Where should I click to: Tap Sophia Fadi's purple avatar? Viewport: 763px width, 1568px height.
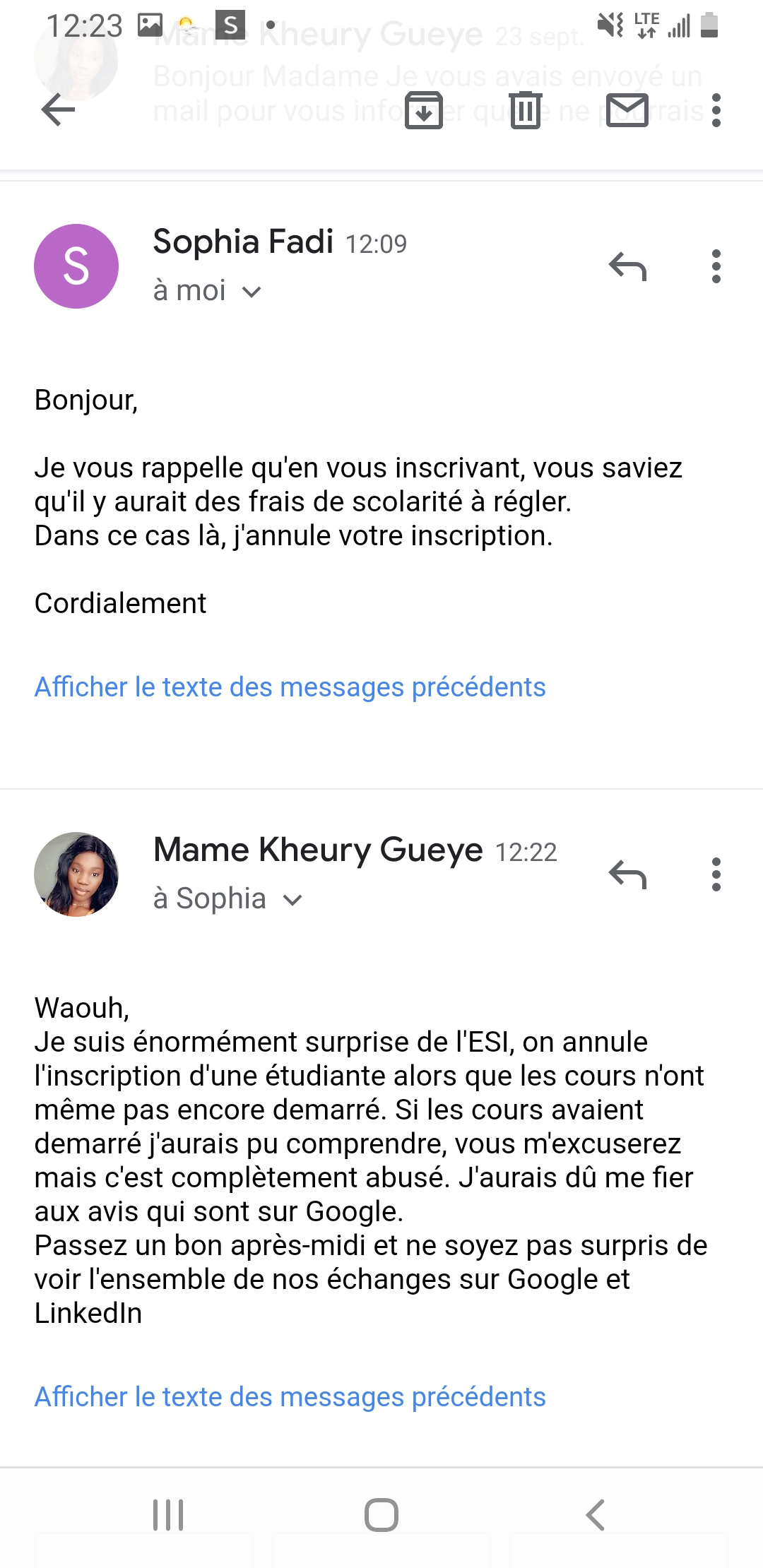[x=76, y=266]
